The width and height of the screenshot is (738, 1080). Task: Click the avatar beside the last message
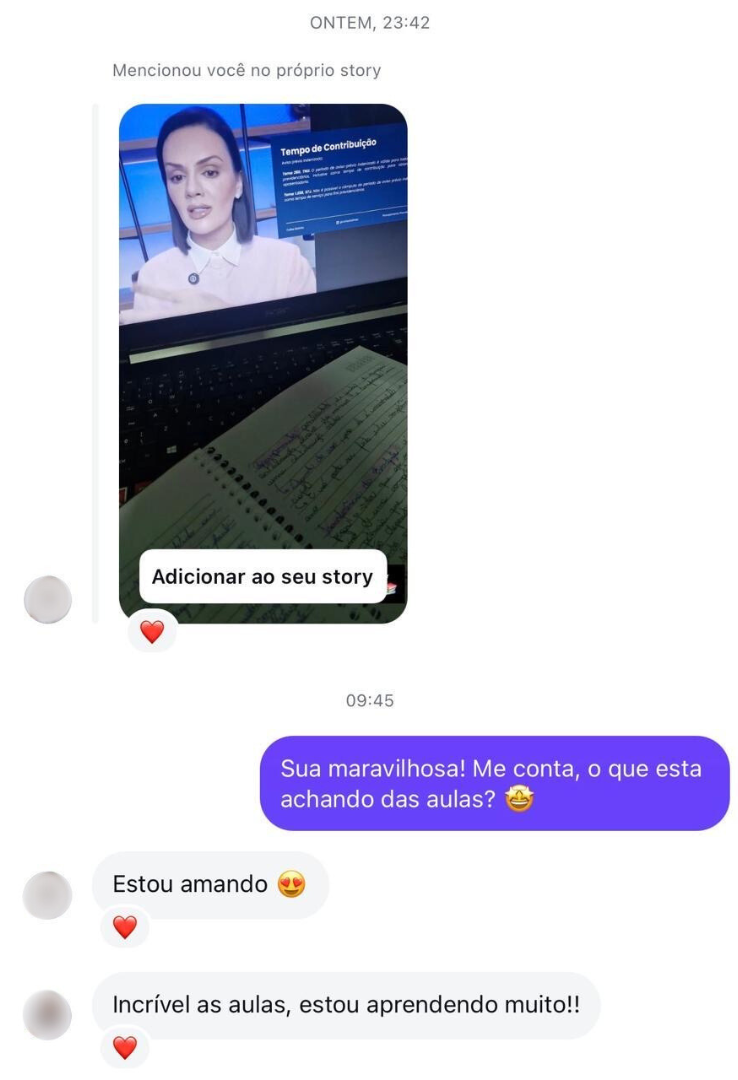pyautogui.click(x=46, y=1014)
